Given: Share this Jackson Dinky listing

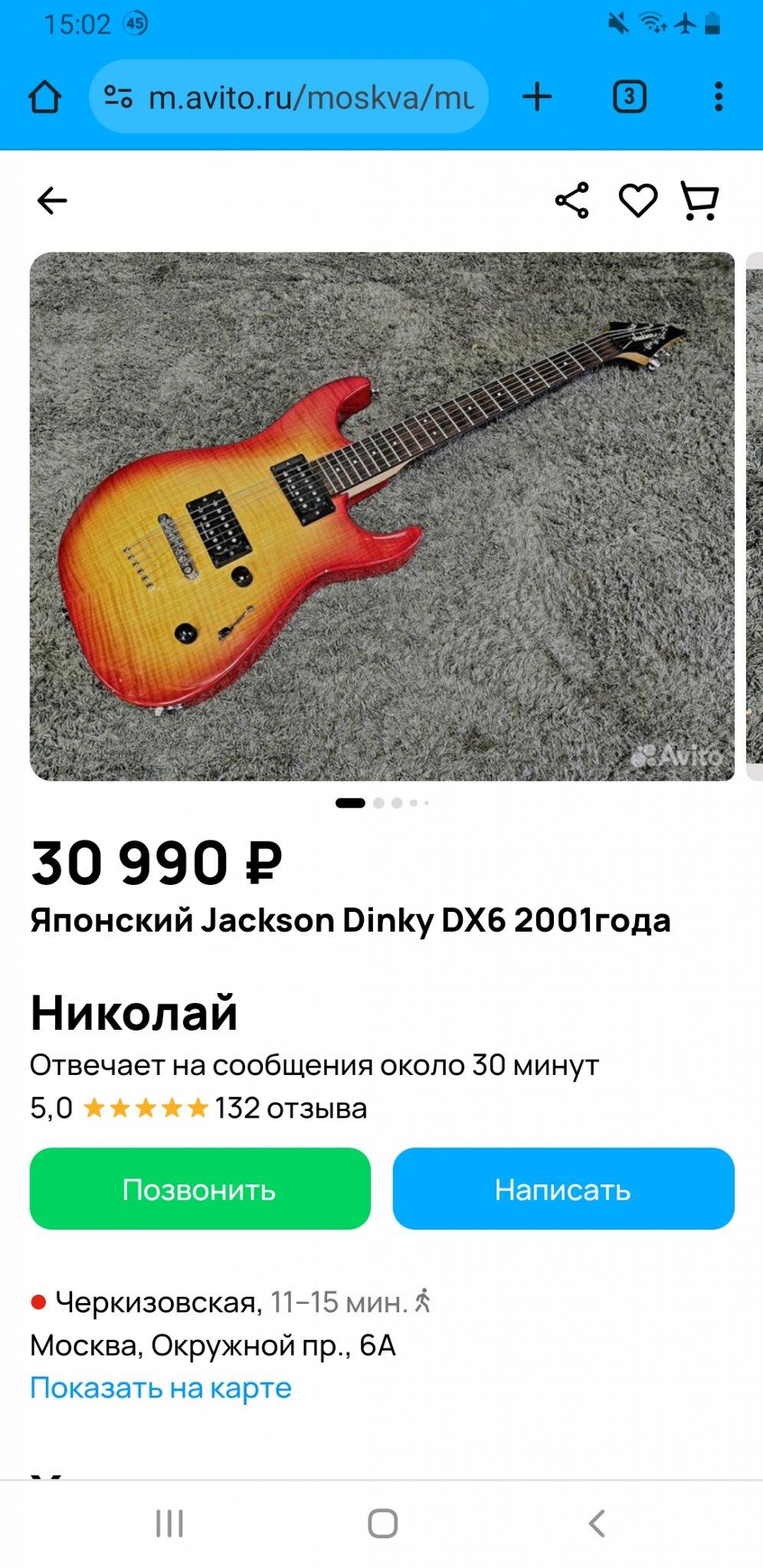Looking at the screenshot, I should click(572, 201).
